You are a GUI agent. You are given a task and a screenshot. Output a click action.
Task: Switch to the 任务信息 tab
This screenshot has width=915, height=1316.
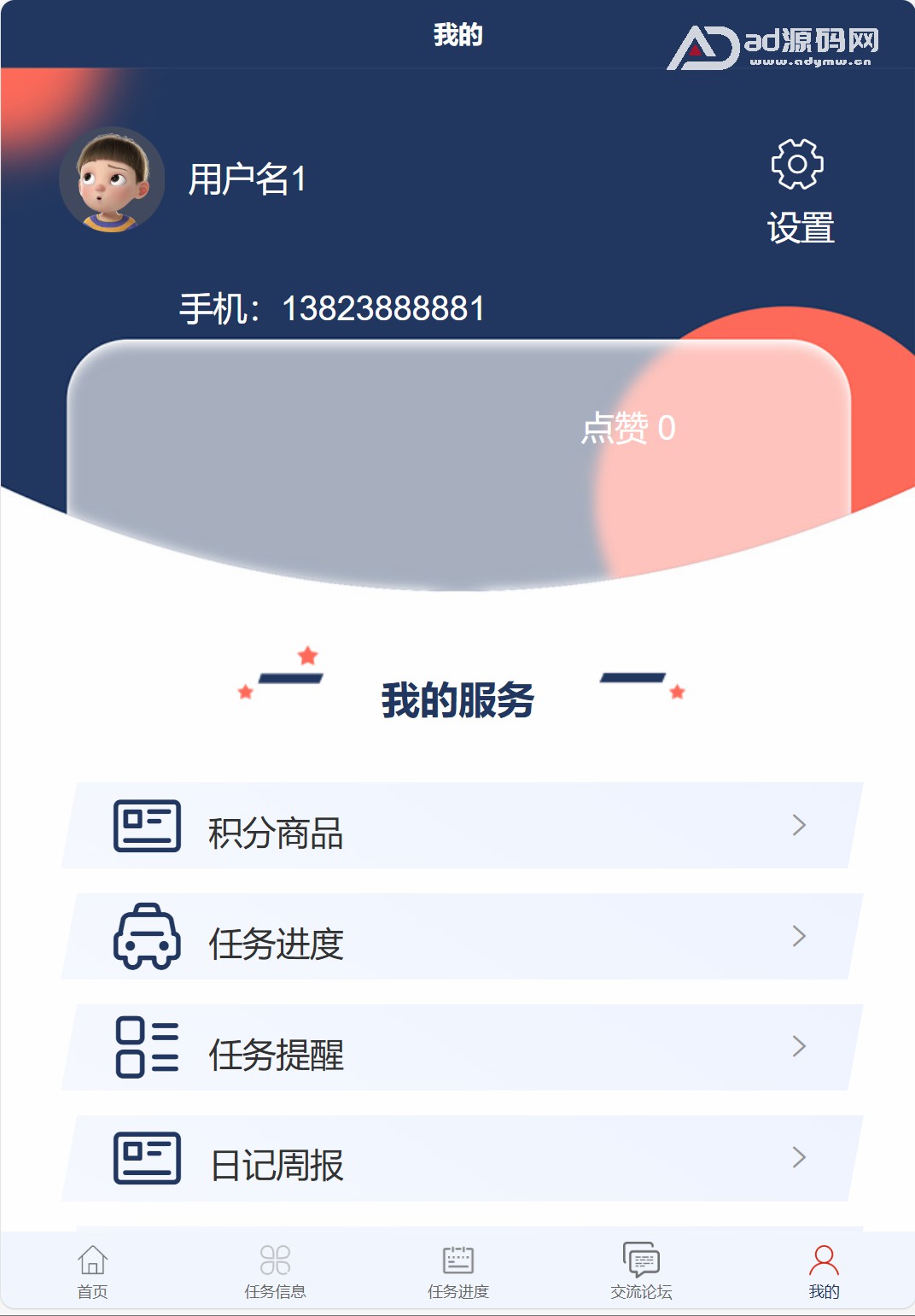coord(275,1271)
